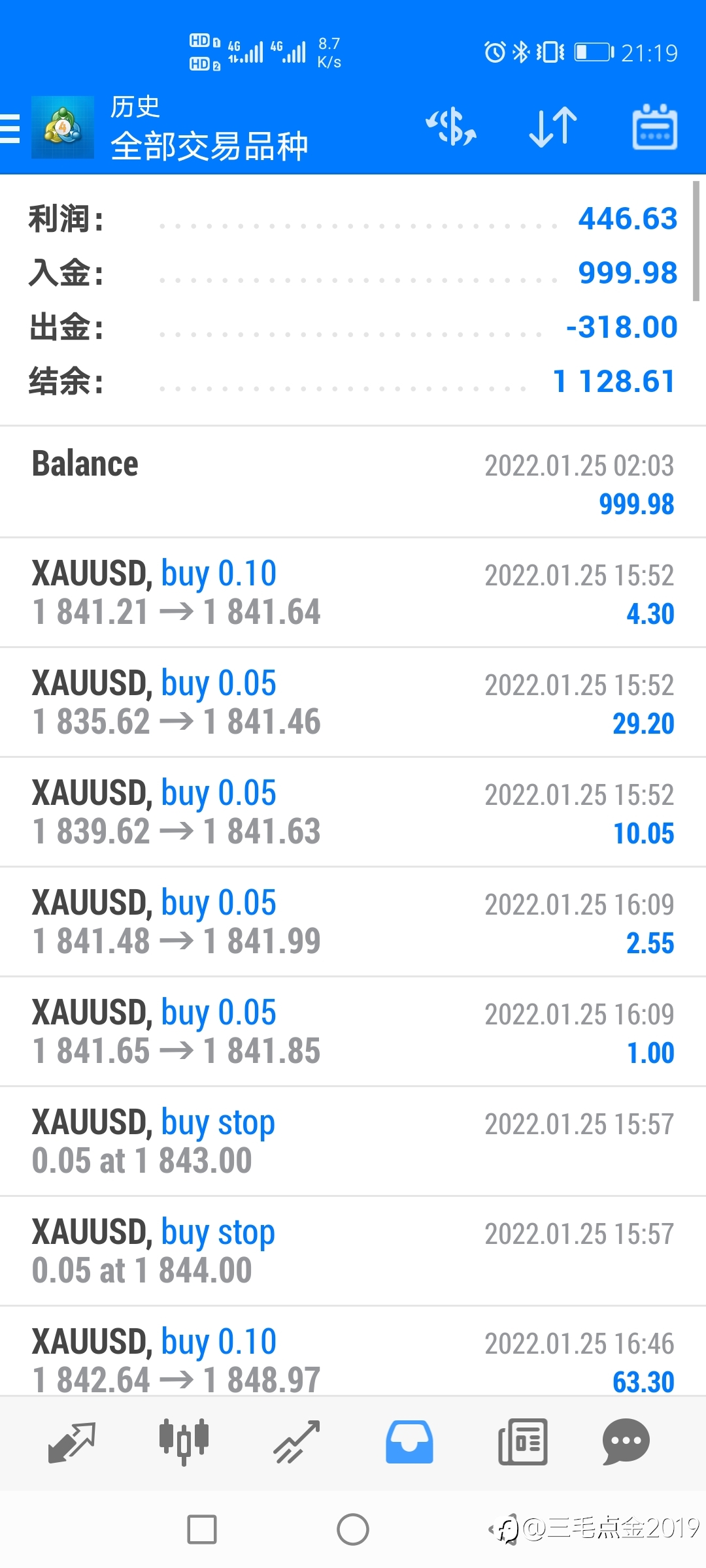Open the calendar date range picker
The height and width of the screenshot is (1568, 706).
[654, 127]
